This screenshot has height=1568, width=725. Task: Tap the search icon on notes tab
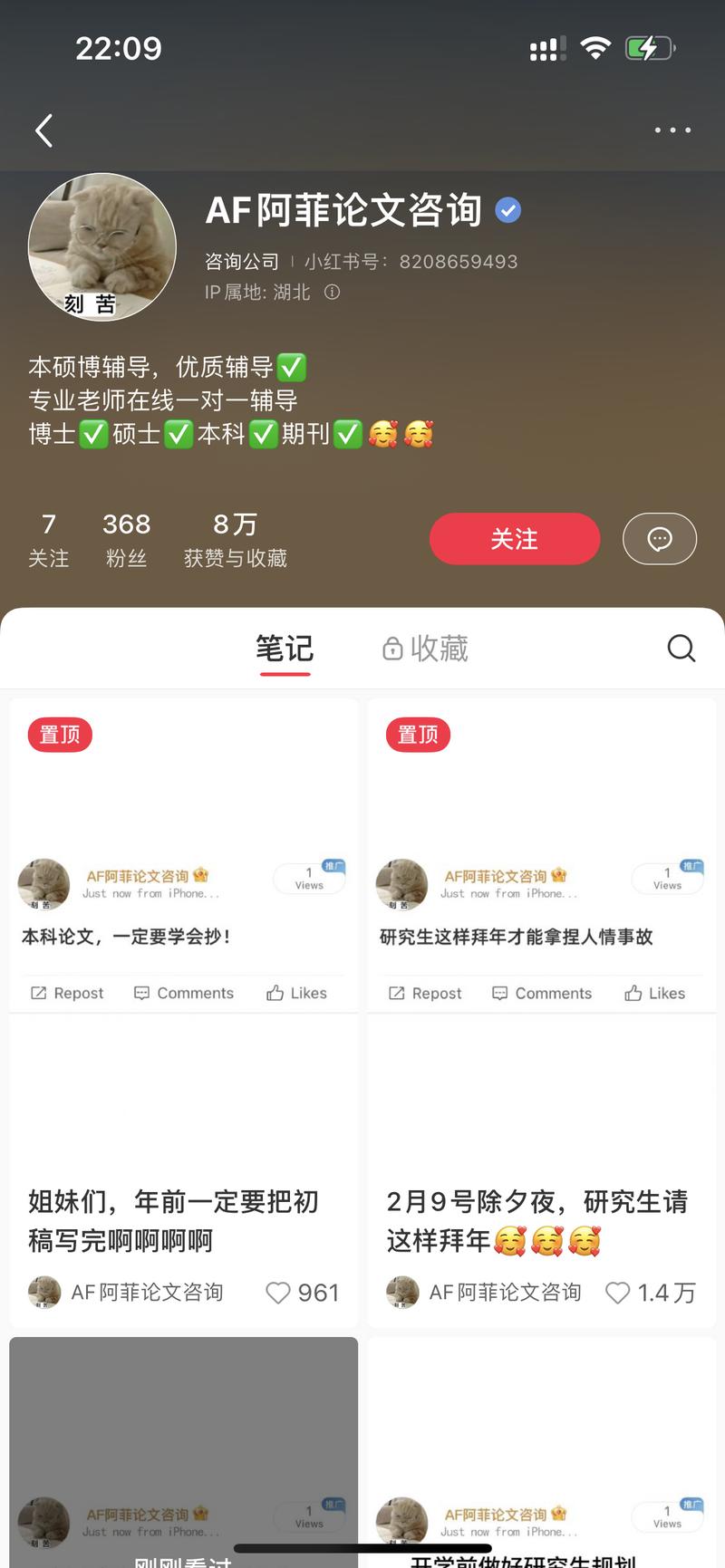click(x=681, y=649)
